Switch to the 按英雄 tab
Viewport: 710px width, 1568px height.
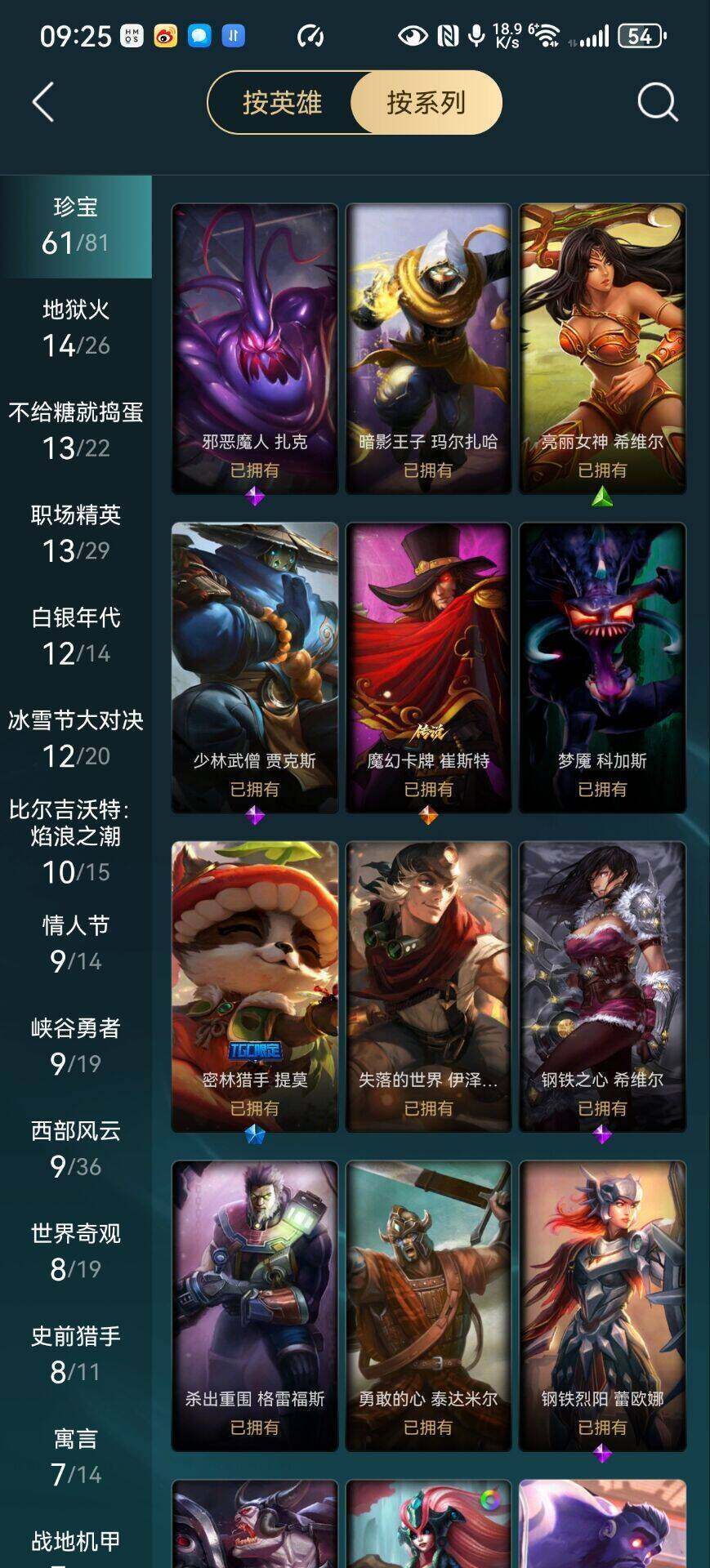coord(282,103)
